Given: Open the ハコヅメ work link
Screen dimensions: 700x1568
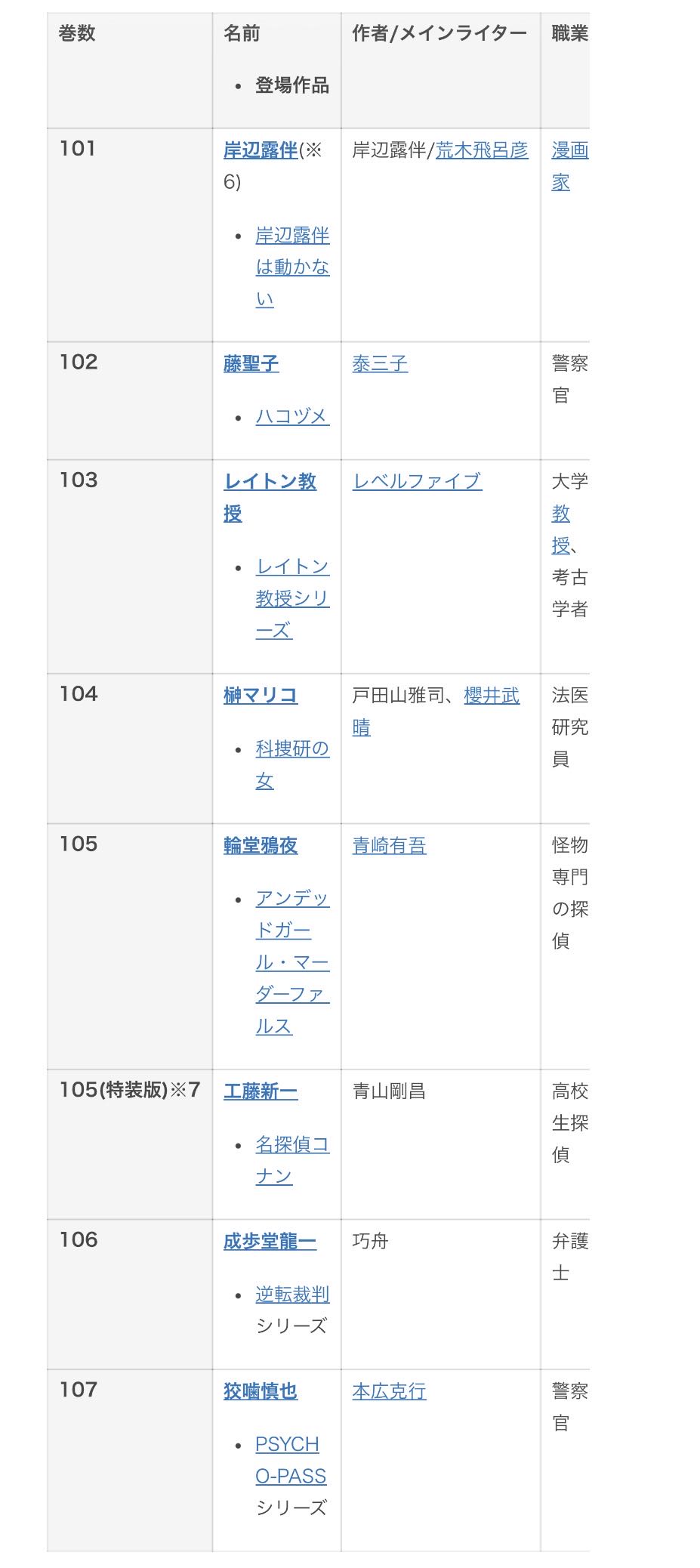Looking at the screenshot, I should tap(291, 416).
